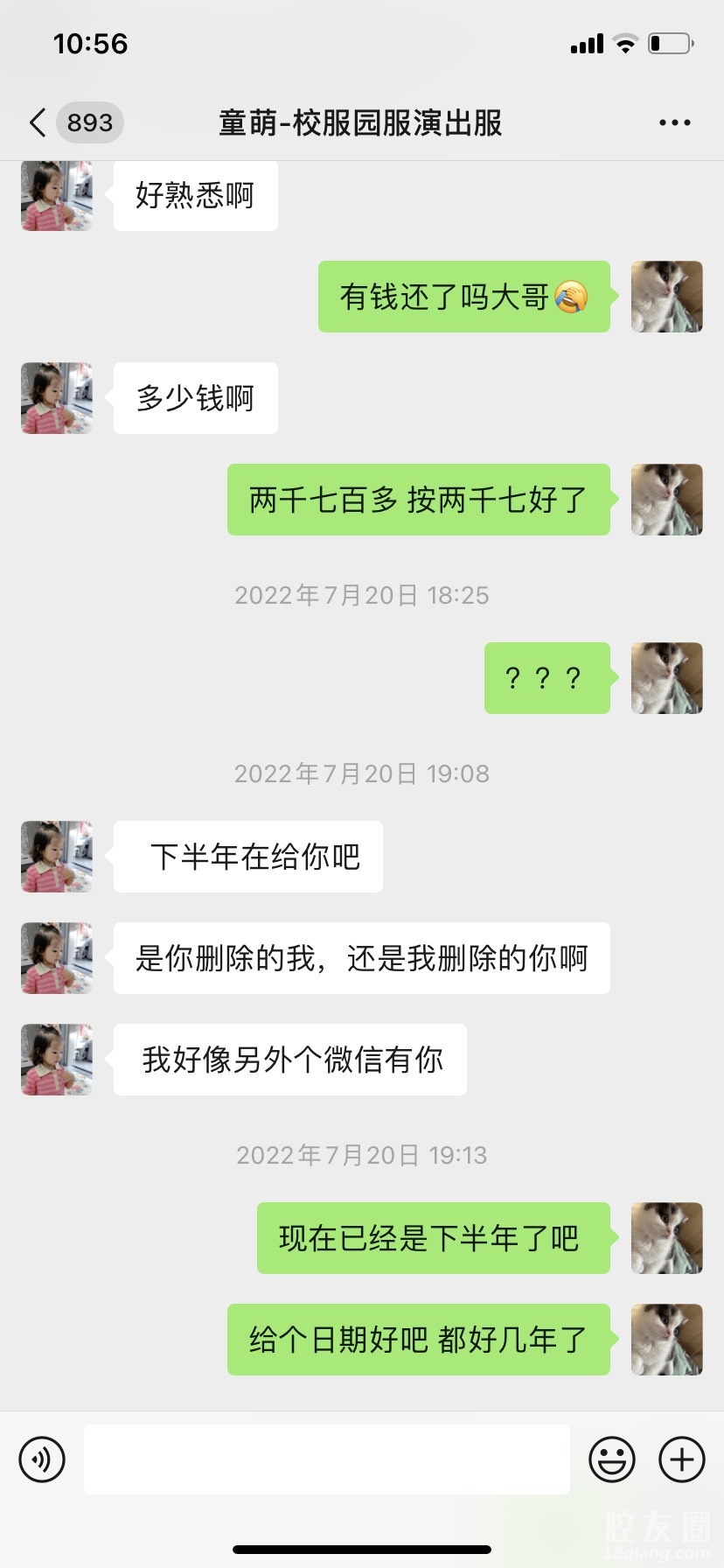Switch to voice message input

click(x=42, y=1459)
